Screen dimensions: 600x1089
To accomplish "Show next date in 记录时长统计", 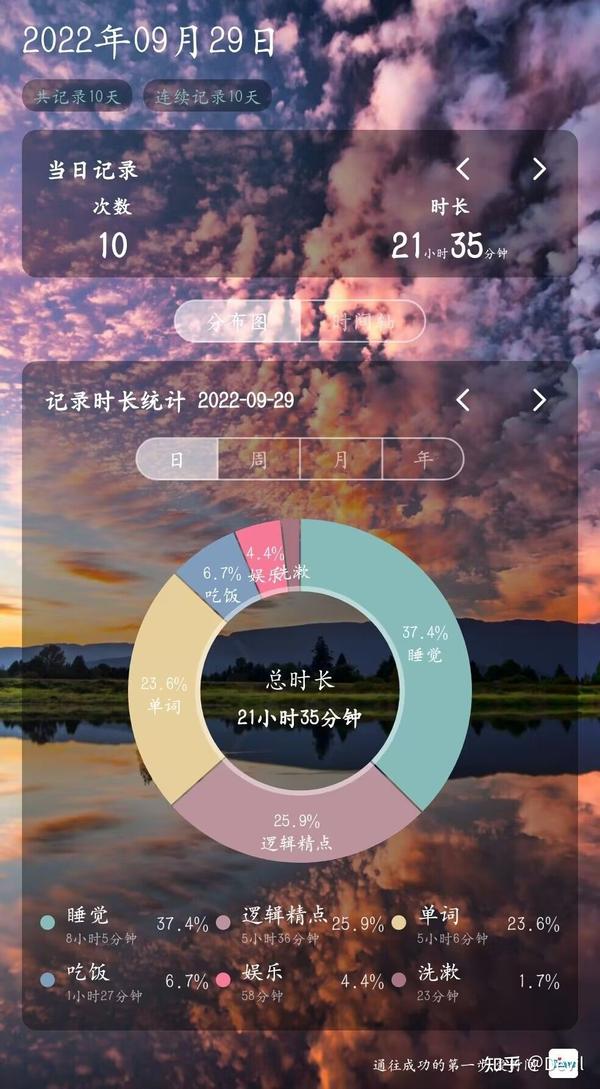I will pos(539,400).
